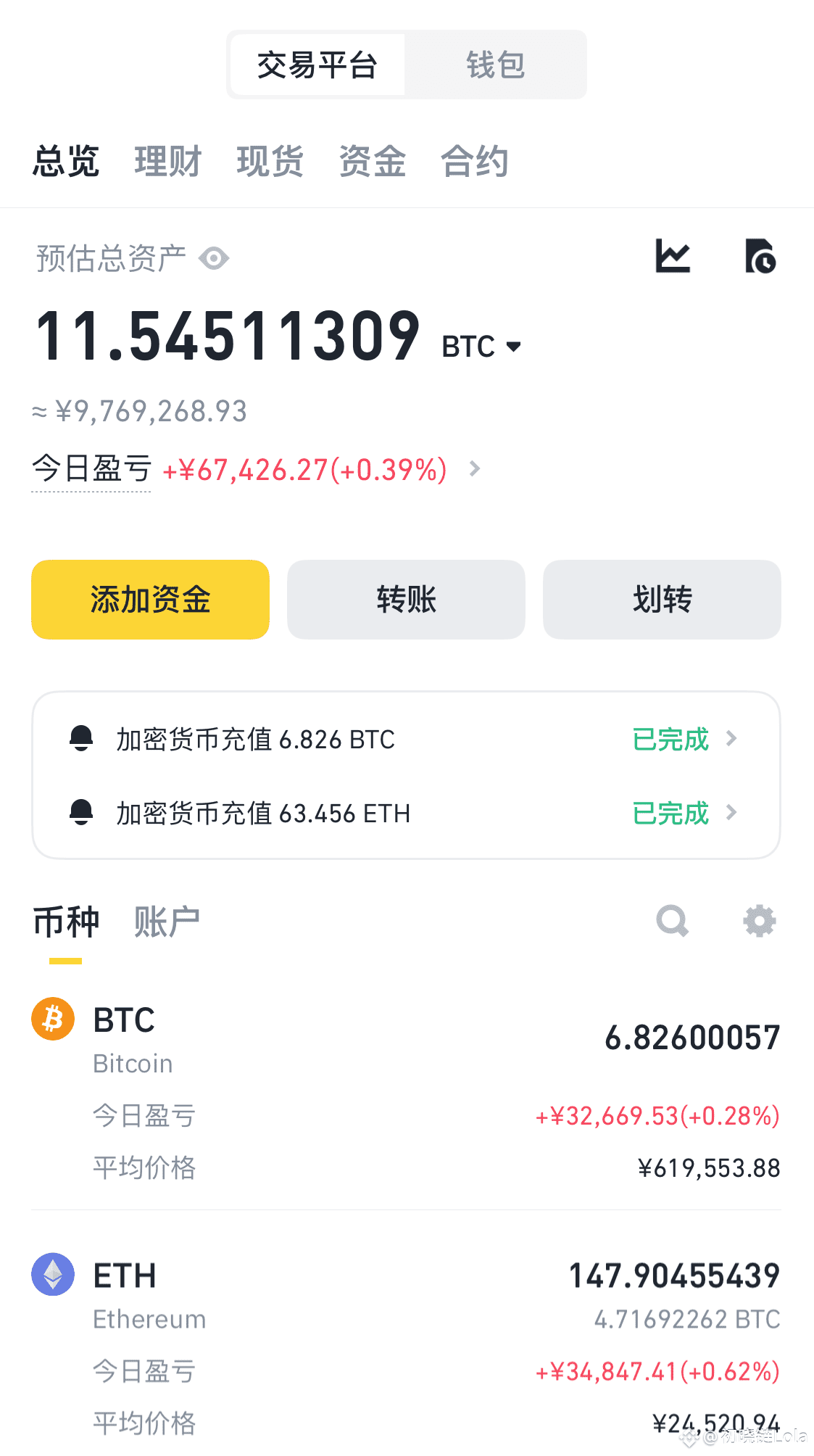Open the 资金 tab
This screenshot has width=814, height=1456.
tap(372, 161)
